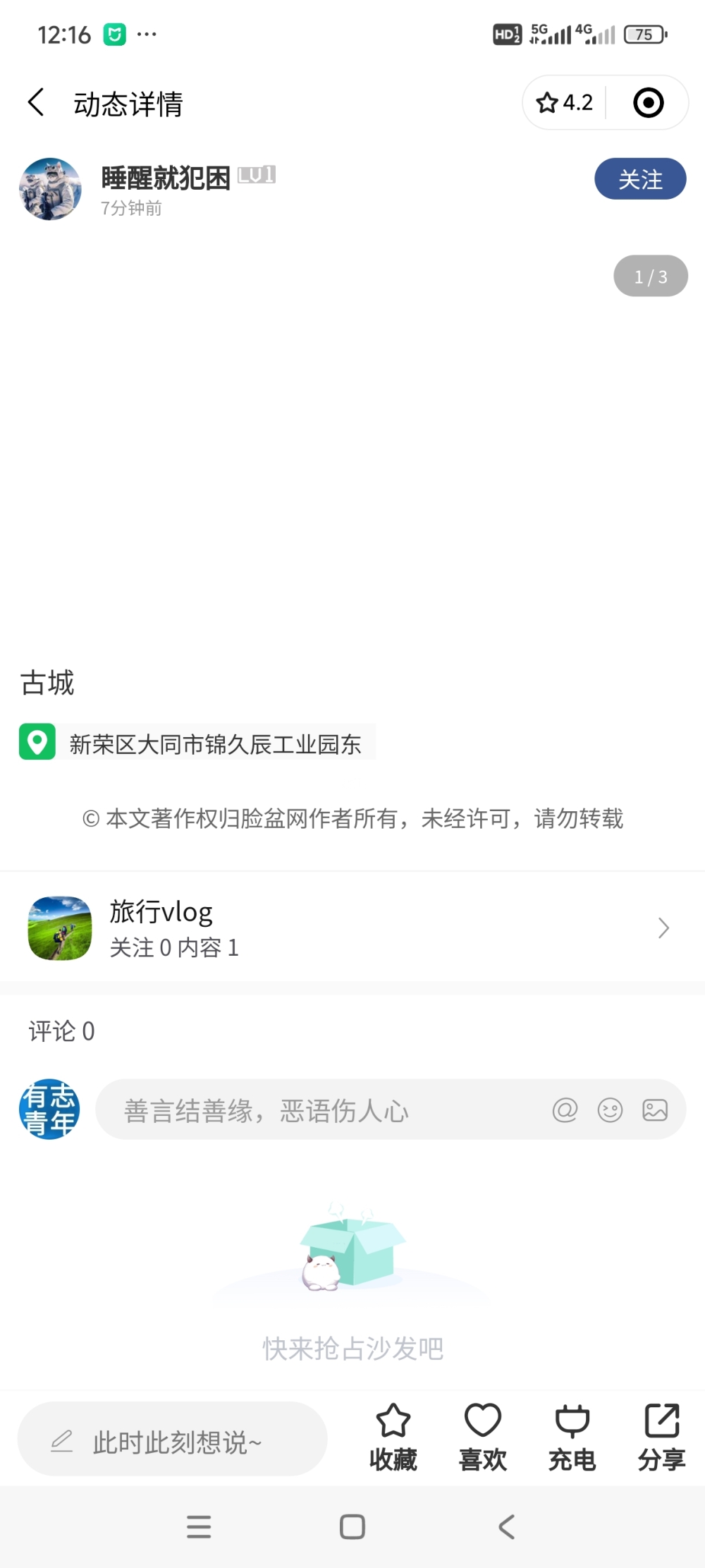Open 睡醒就犯困's profile avatar

tap(50, 189)
